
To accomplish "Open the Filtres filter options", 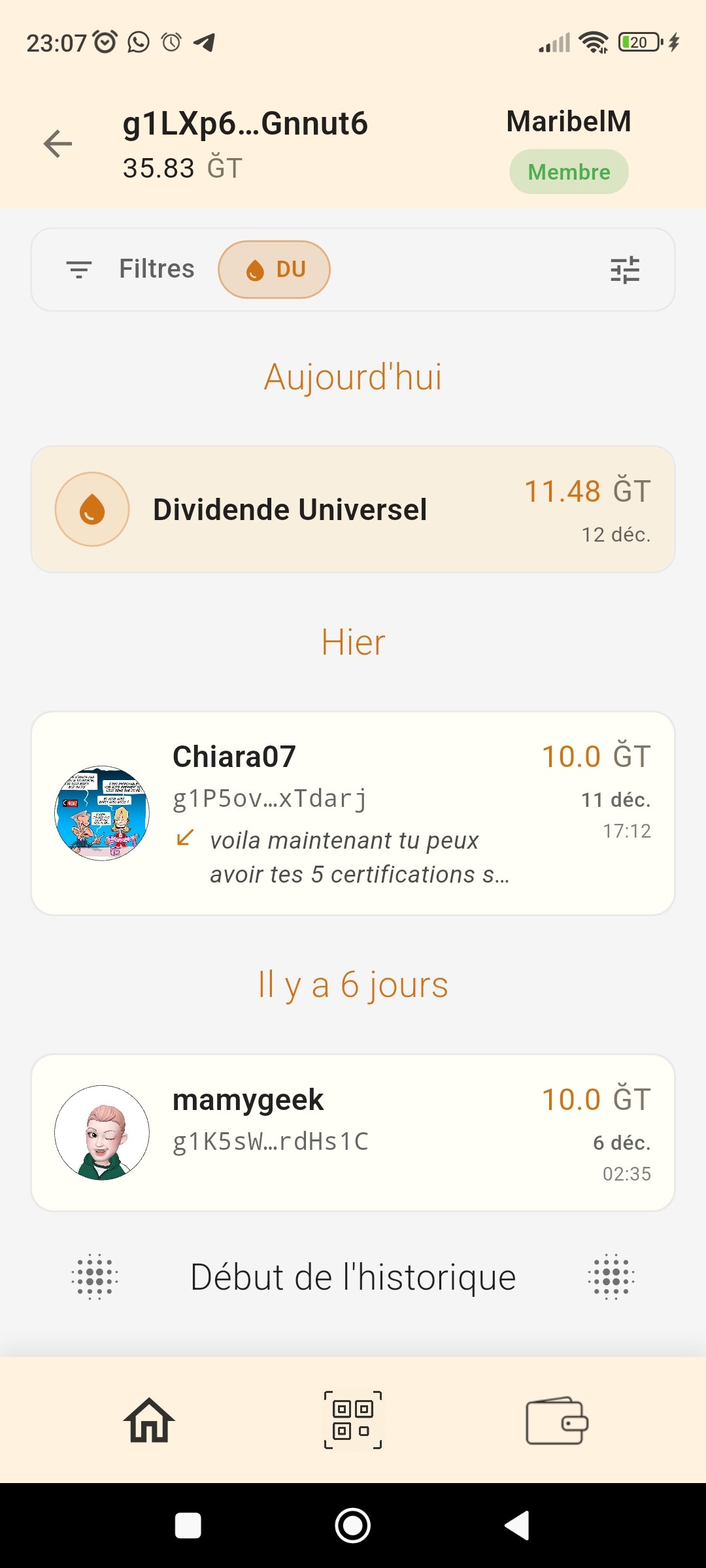I will pyautogui.click(x=131, y=269).
